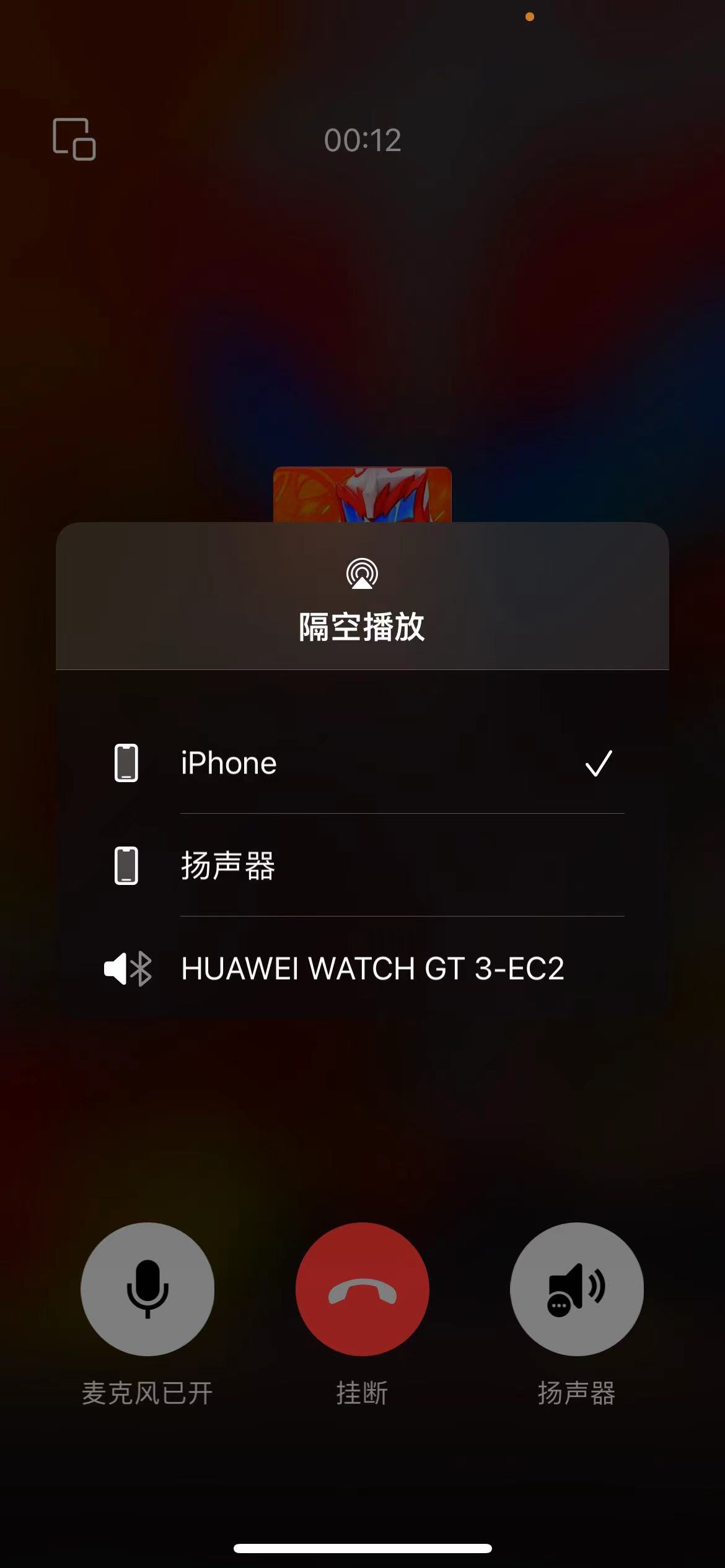The height and width of the screenshot is (1568, 725).
Task: Hang up with the red 挂断 button
Action: pyautogui.click(x=362, y=1289)
